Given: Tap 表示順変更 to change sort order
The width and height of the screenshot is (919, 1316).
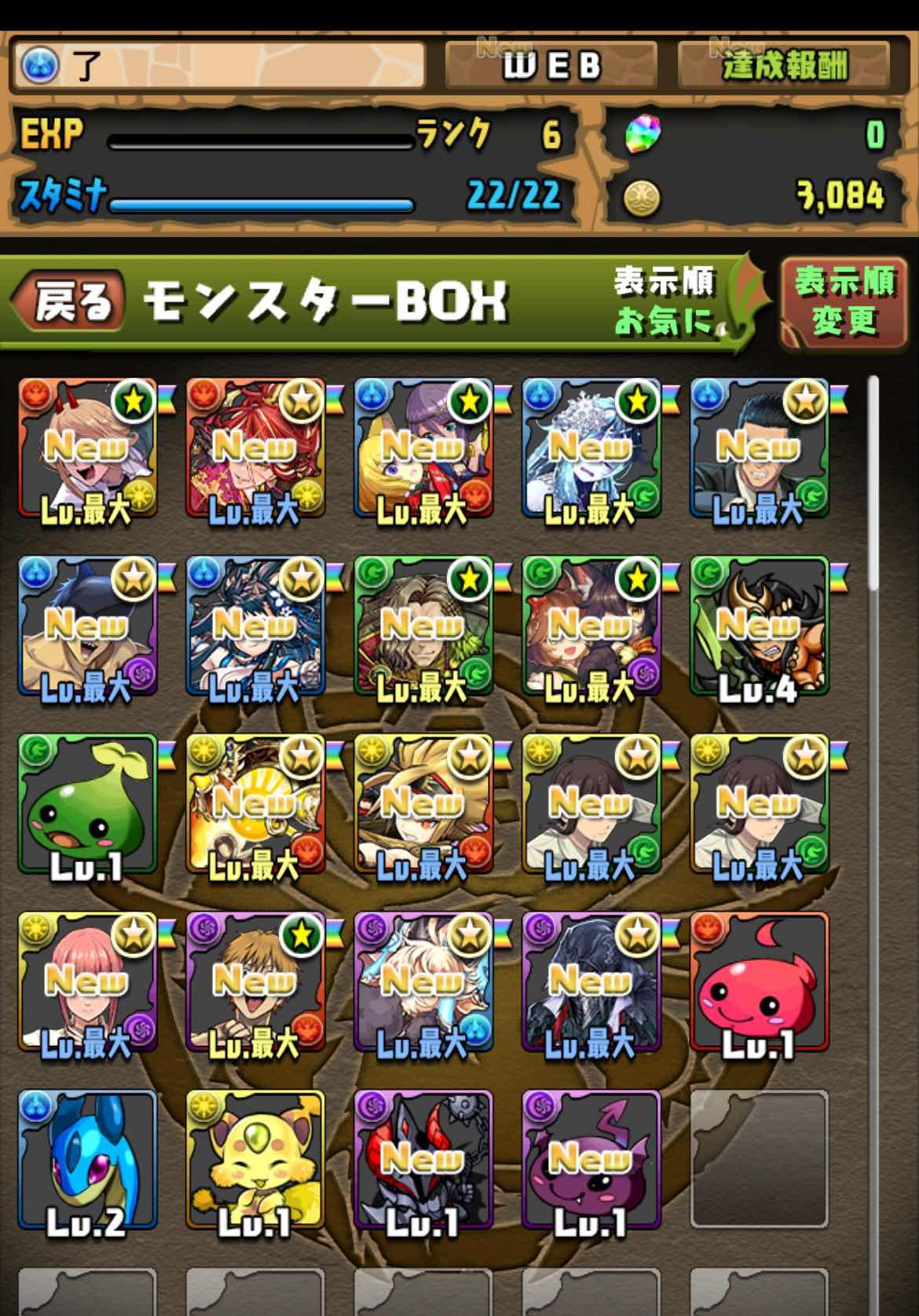Looking at the screenshot, I should pyautogui.click(x=844, y=301).
